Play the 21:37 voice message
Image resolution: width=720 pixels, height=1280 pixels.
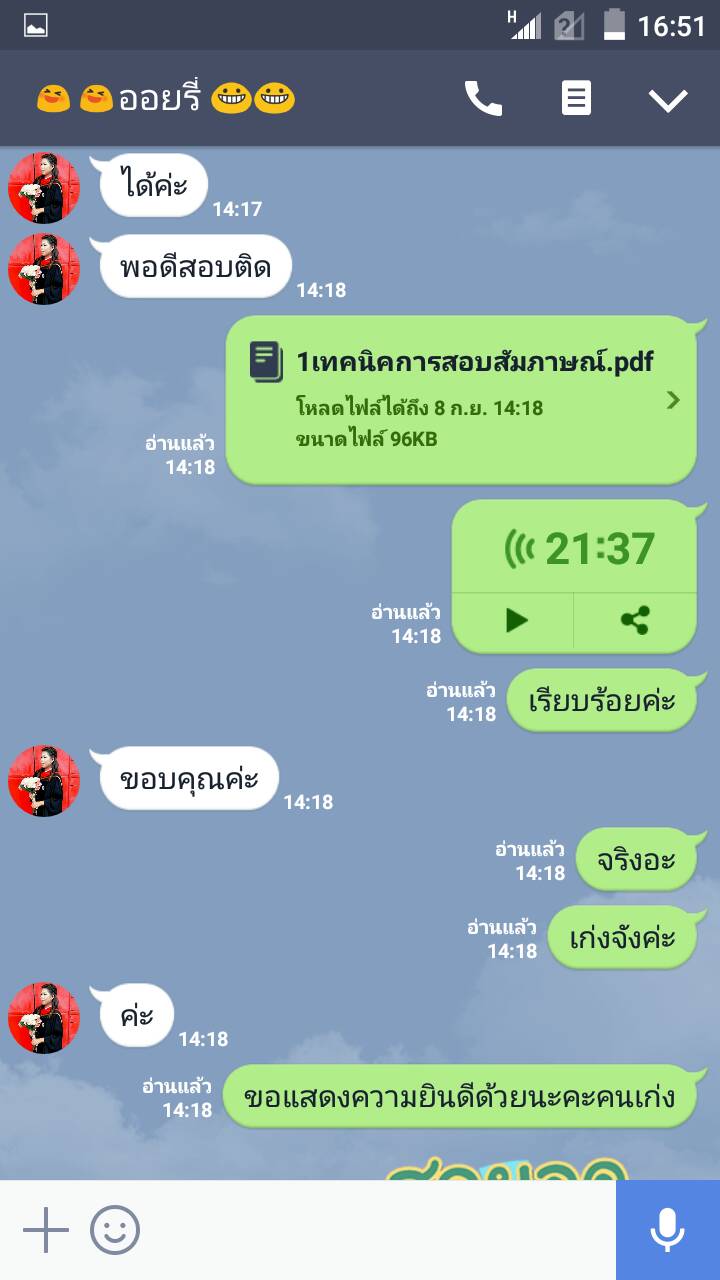click(515, 621)
